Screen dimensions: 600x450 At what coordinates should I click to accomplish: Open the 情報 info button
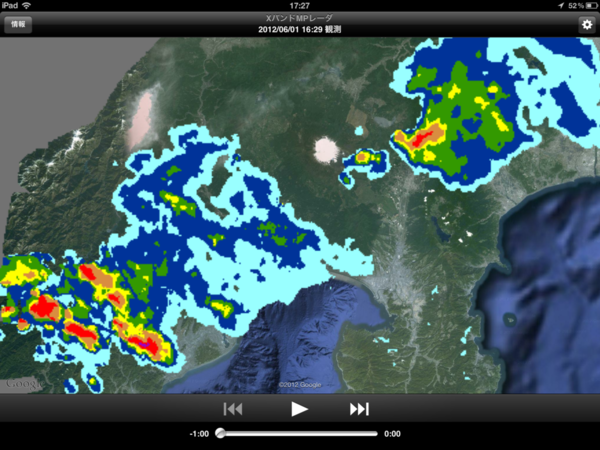tap(19, 25)
